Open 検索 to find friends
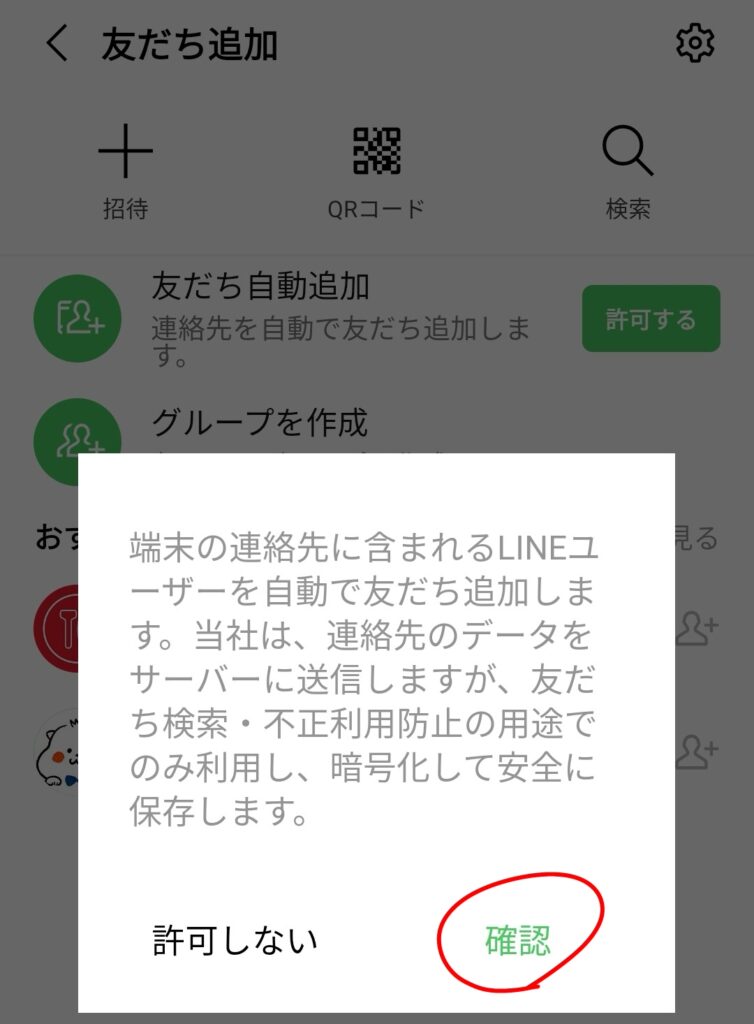The image size is (754, 1024). (x=628, y=172)
